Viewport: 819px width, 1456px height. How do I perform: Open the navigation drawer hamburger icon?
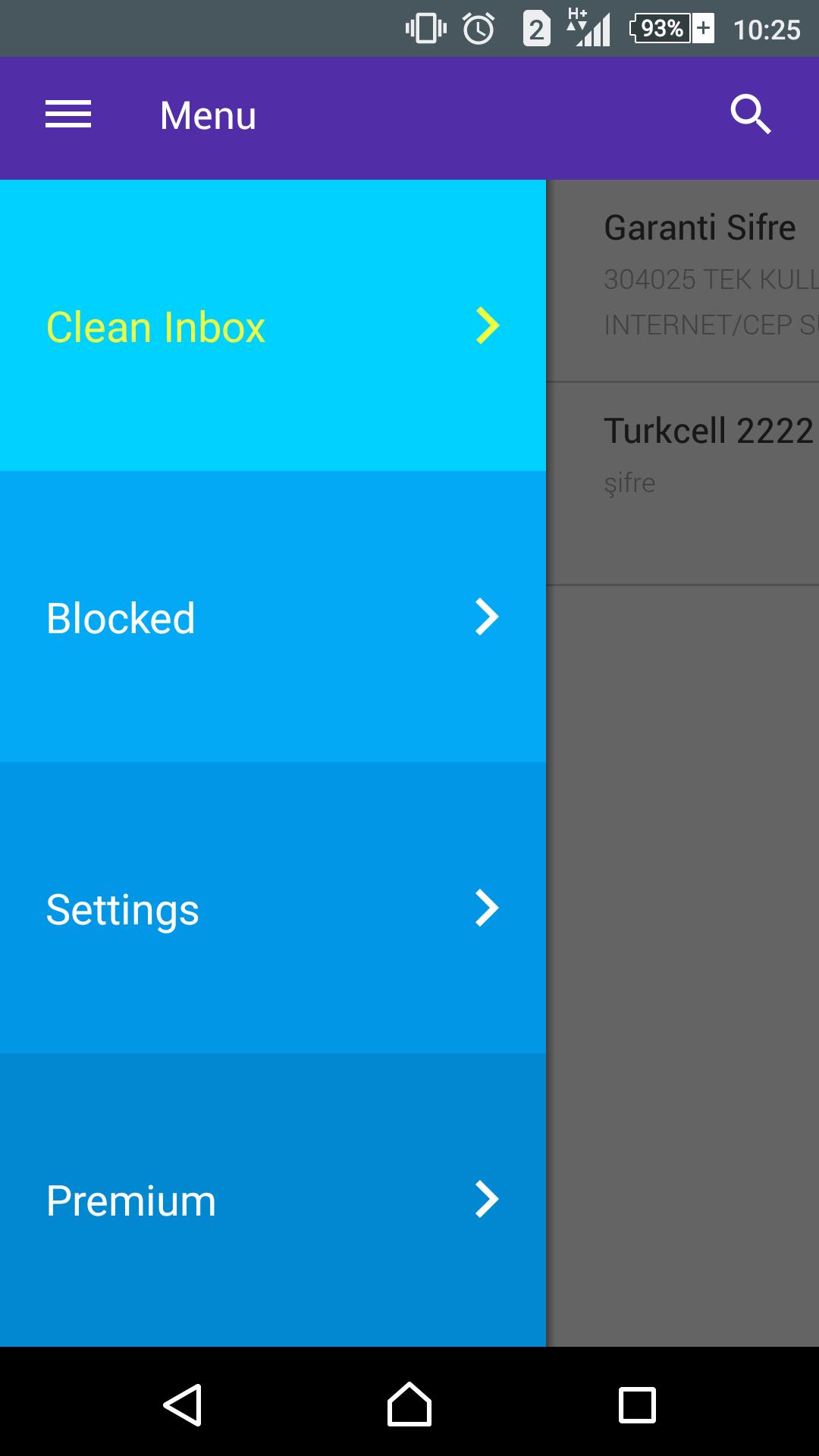tap(68, 115)
